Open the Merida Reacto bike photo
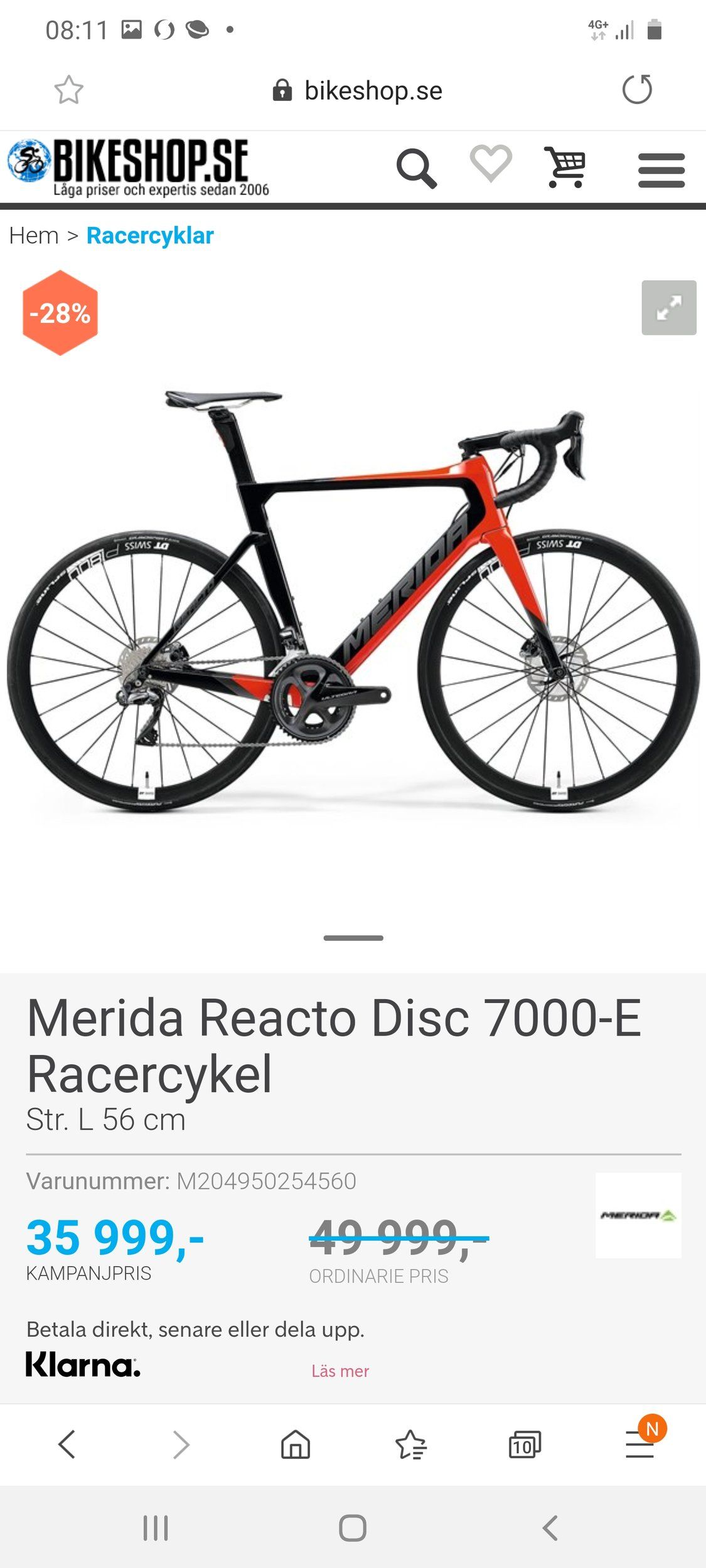The height and width of the screenshot is (1568, 706). 353,602
